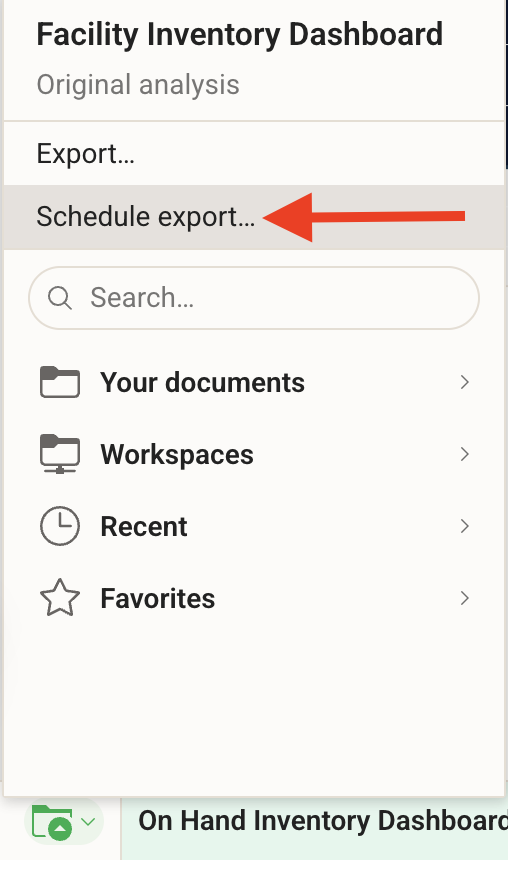
Task: Open Your documents folder
Action: coord(254,382)
